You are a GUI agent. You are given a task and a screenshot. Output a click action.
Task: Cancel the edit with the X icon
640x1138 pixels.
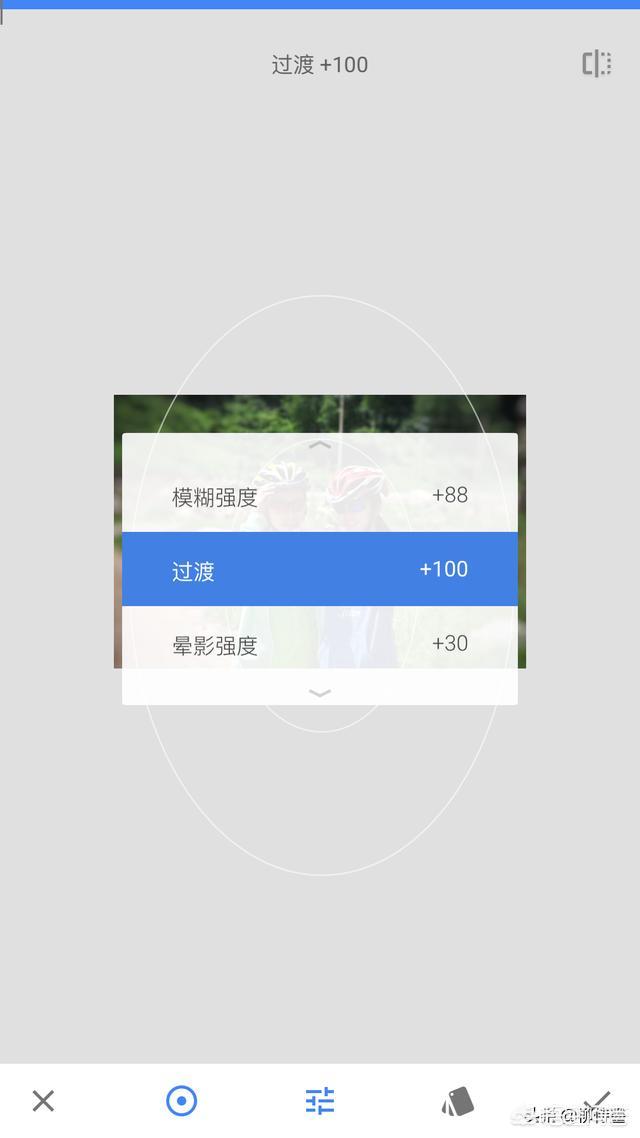click(44, 1101)
